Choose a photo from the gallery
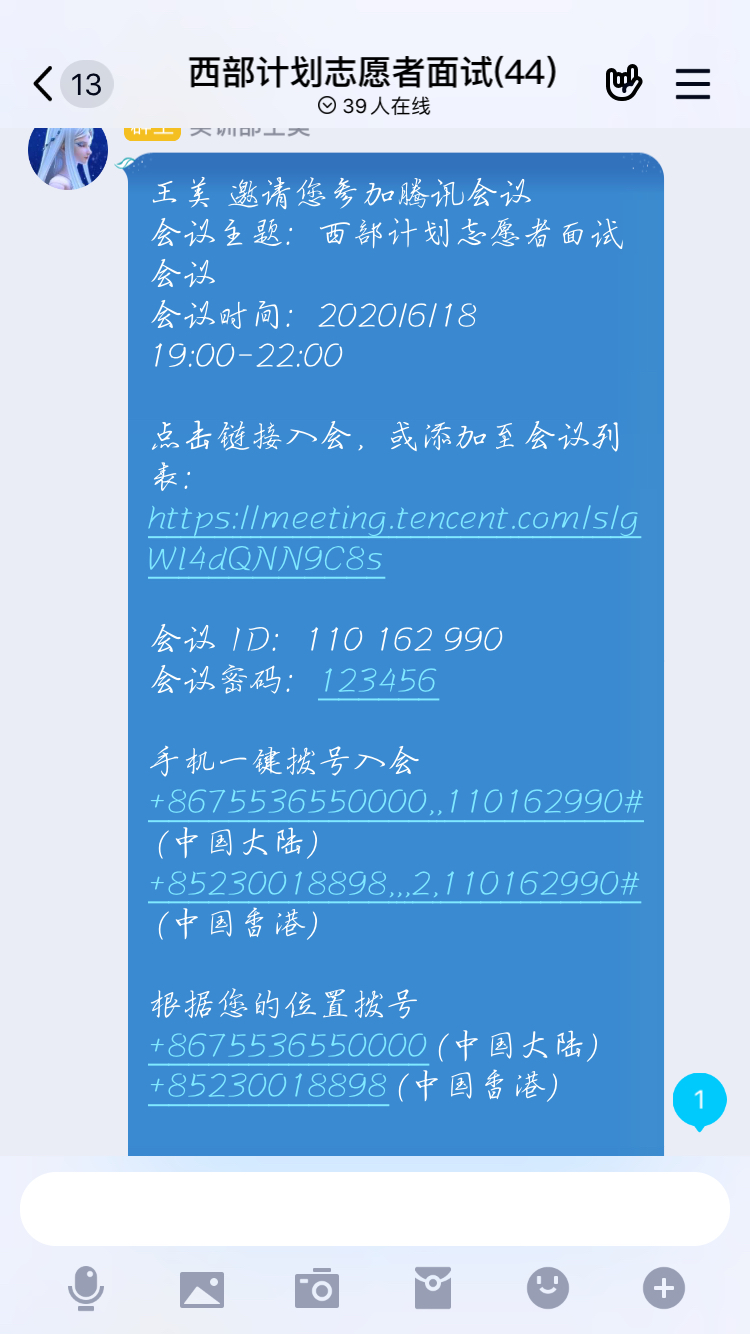The image size is (750, 1334). 202,1288
